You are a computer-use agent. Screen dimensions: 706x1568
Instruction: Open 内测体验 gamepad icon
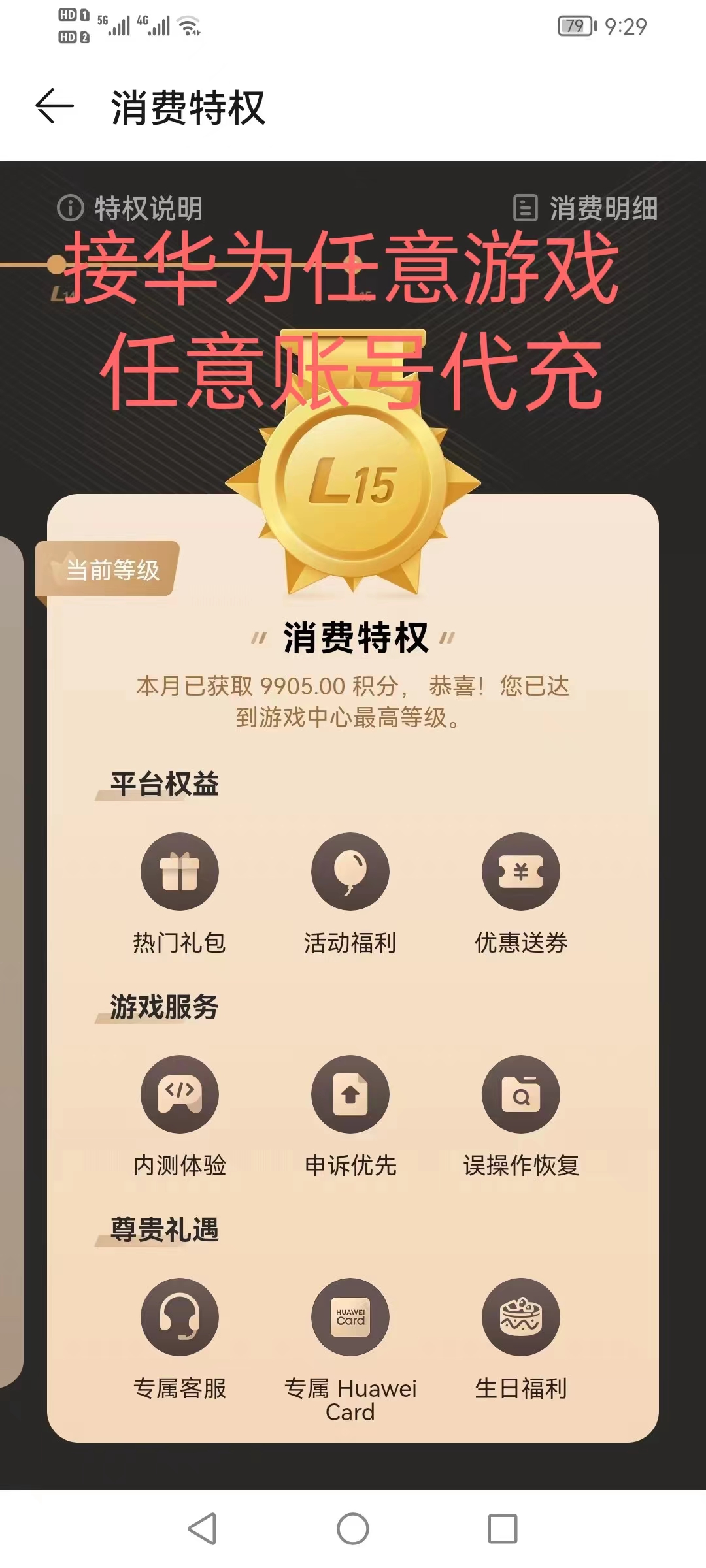pos(180,1094)
